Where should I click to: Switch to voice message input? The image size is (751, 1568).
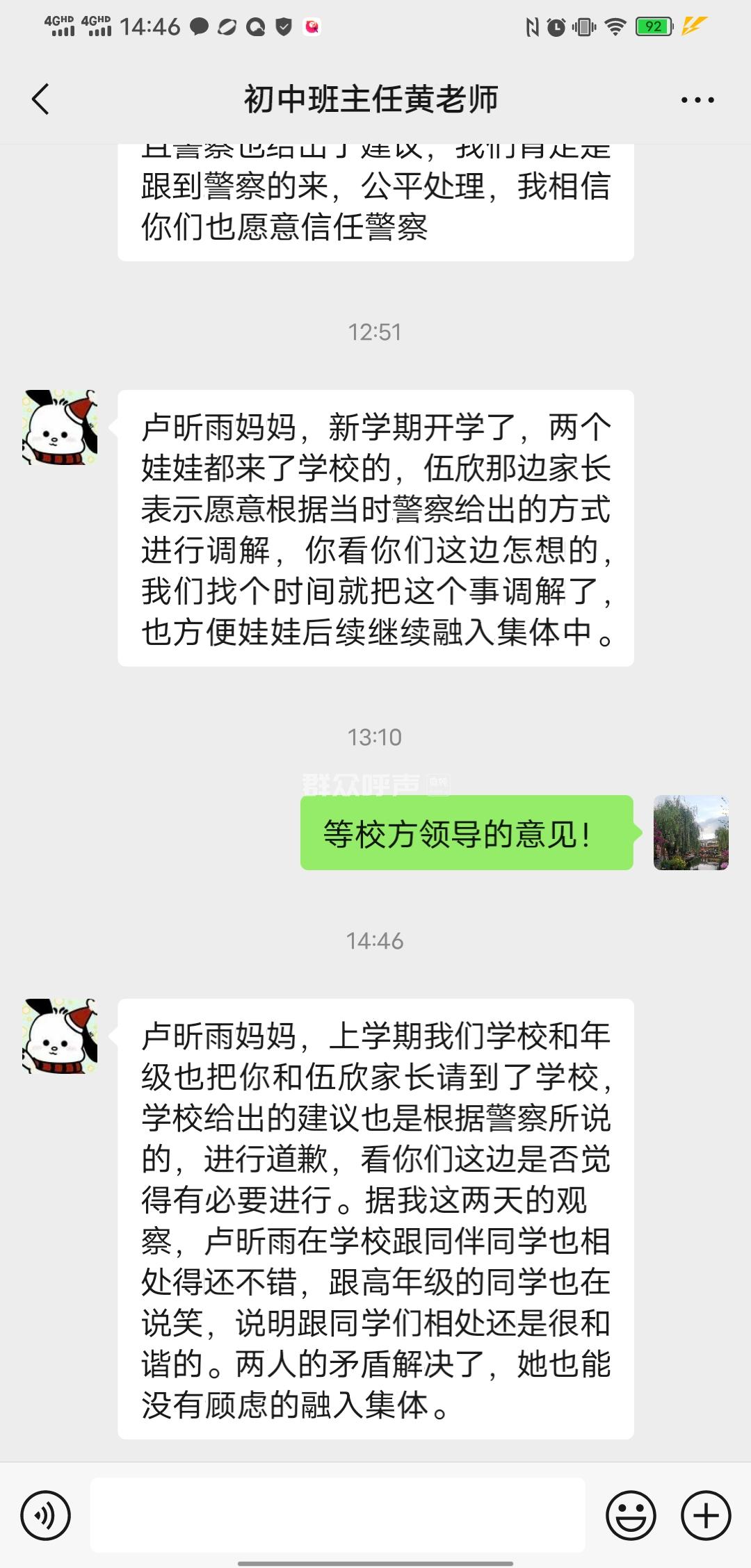tap(45, 1516)
